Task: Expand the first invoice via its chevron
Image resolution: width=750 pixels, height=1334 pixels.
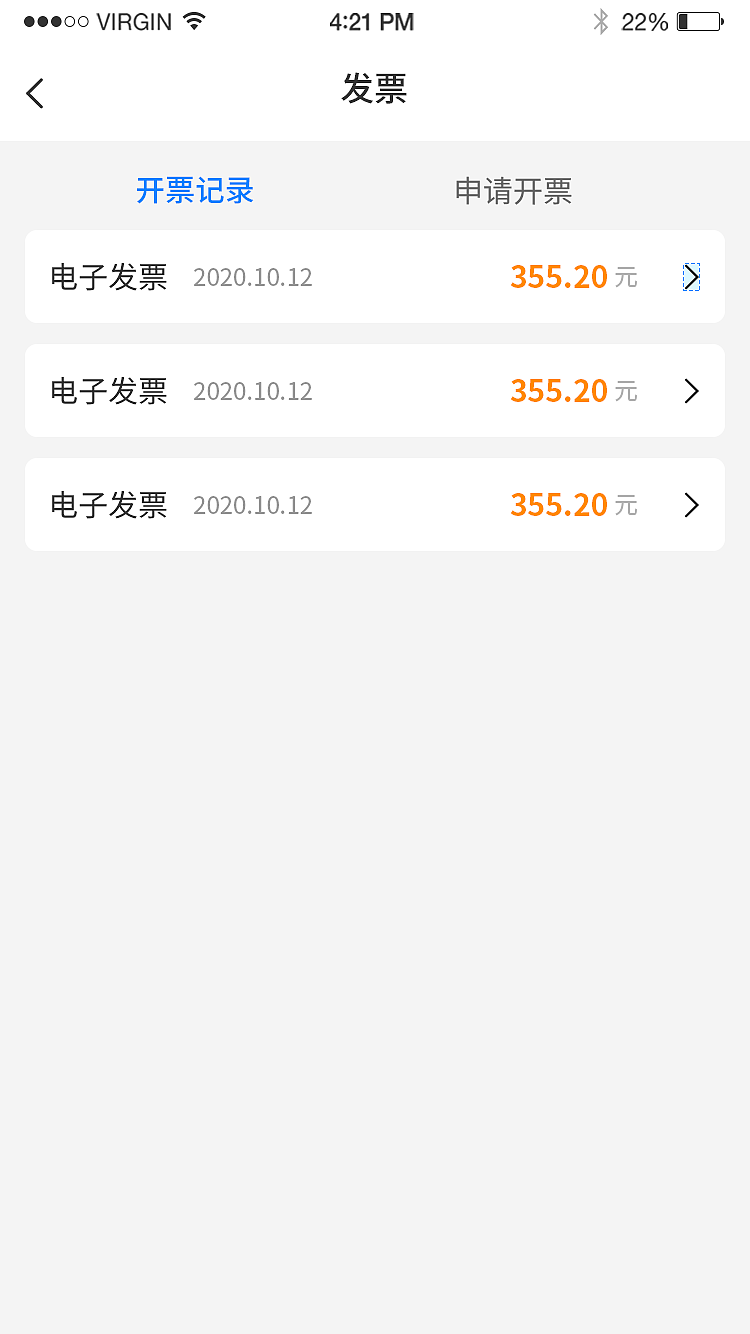Action: pyautogui.click(x=690, y=277)
